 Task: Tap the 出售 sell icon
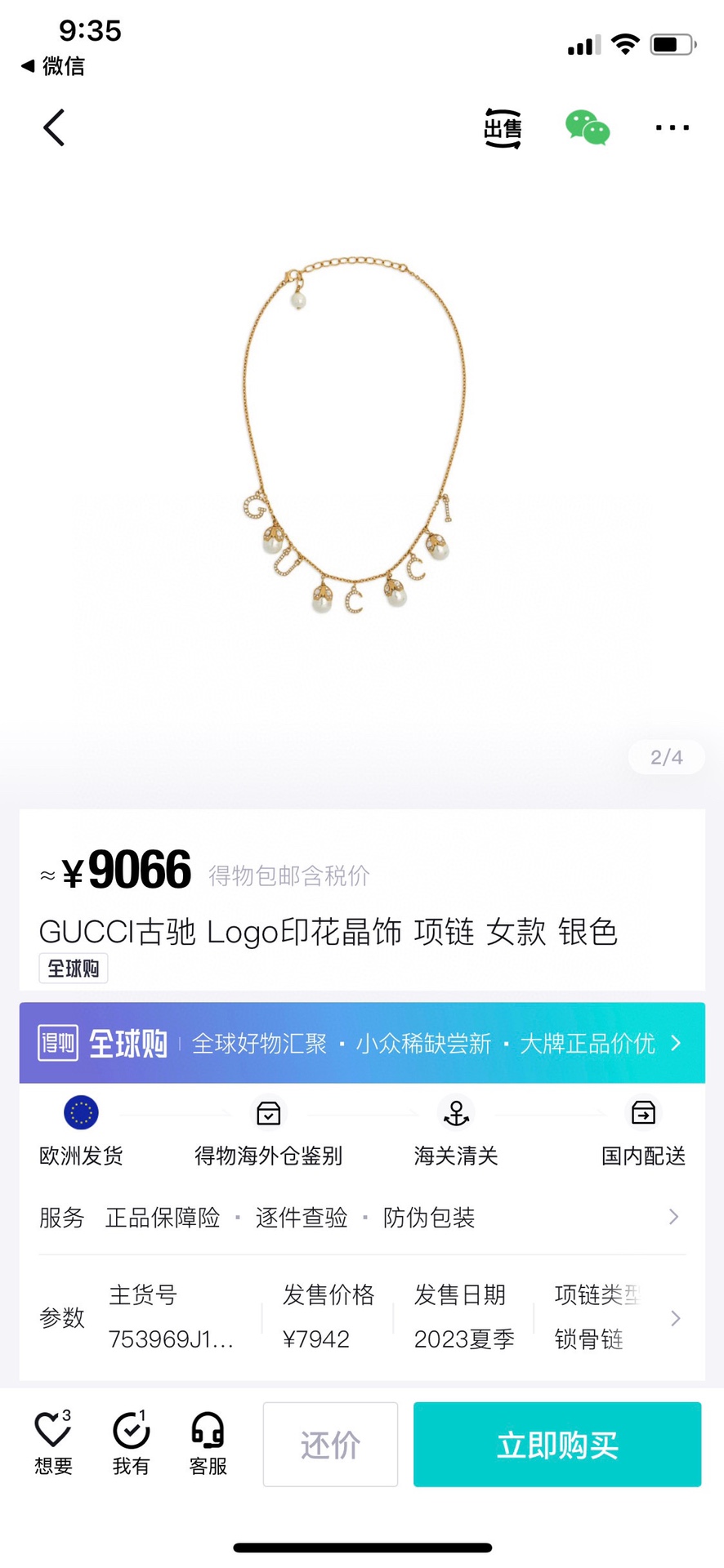[x=503, y=128]
